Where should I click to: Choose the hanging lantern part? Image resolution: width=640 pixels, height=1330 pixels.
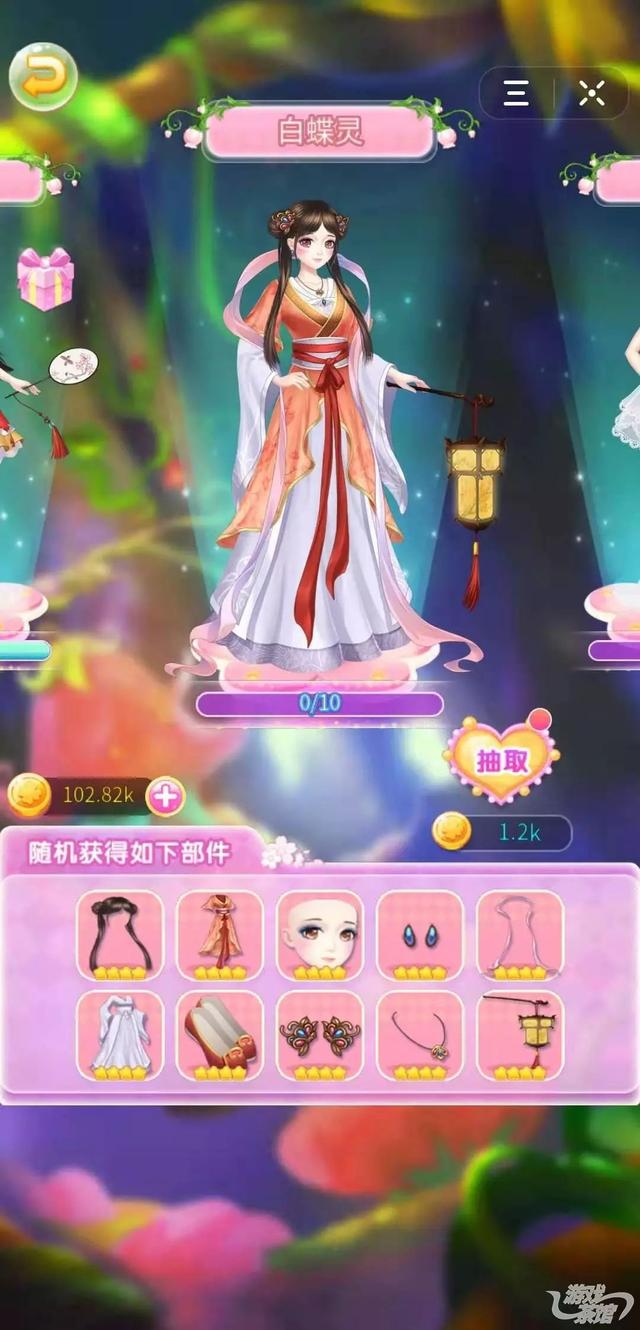[520, 1035]
